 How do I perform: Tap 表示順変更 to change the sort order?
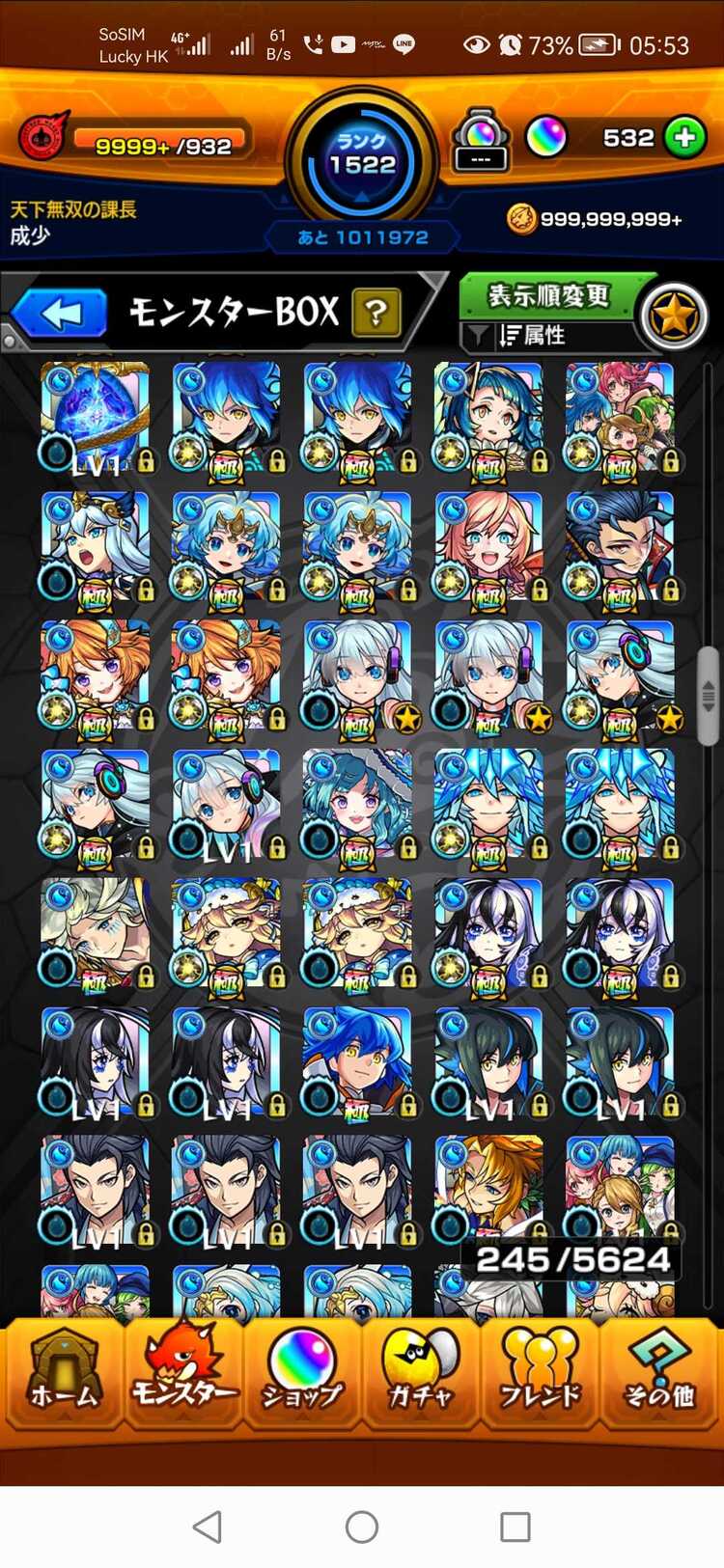548,296
